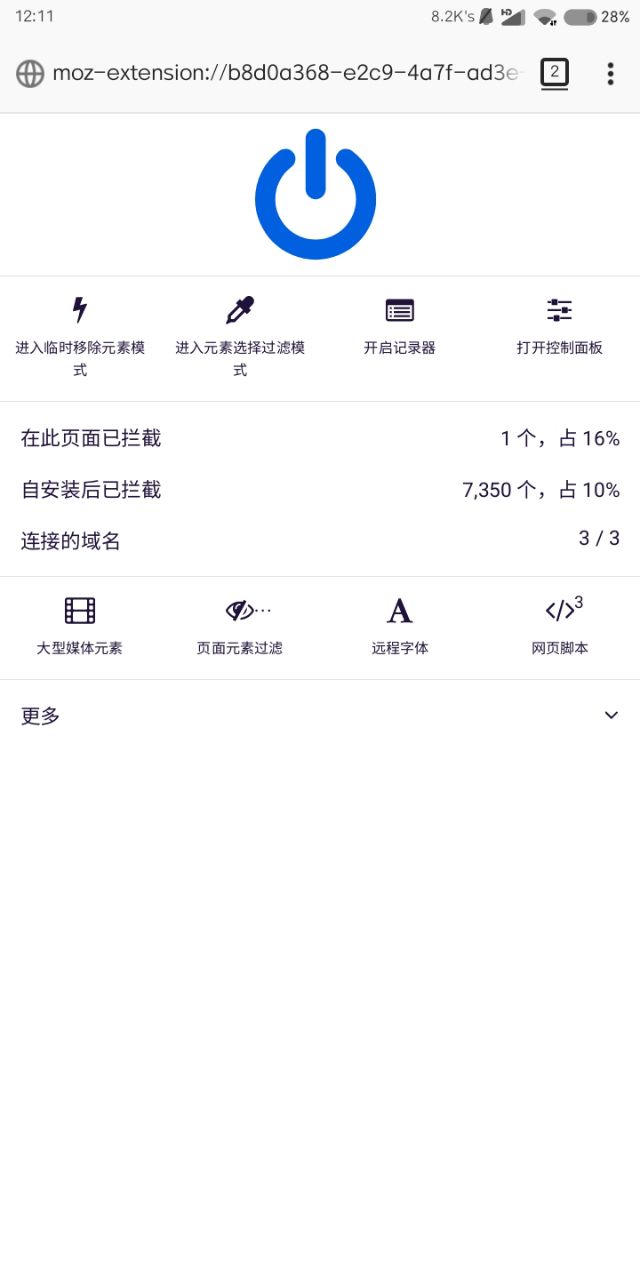
Task: Open the dashboard (打开控制面板)
Action: pyautogui.click(x=560, y=326)
